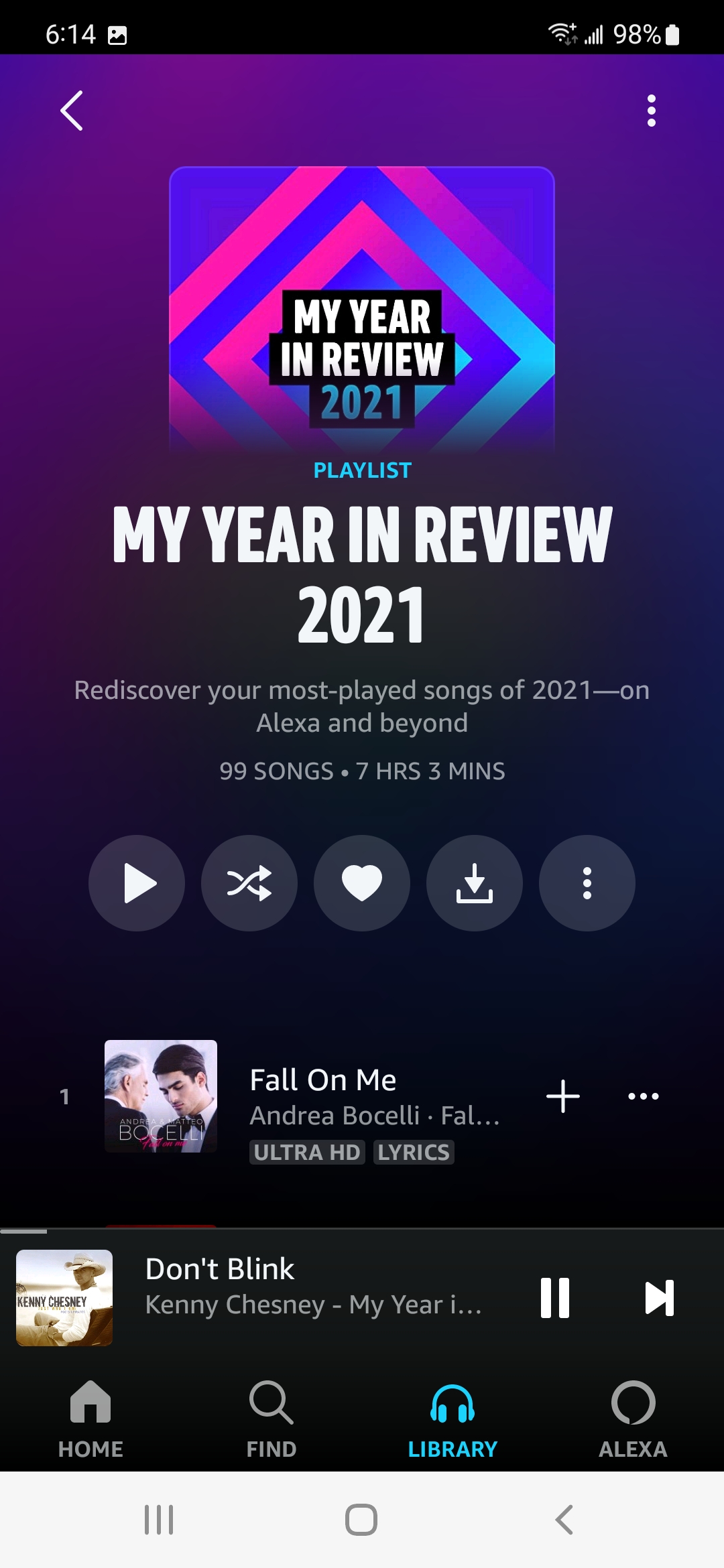Shuffle the playlist
This screenshot has height=1568, width=724.
point(249,883)
